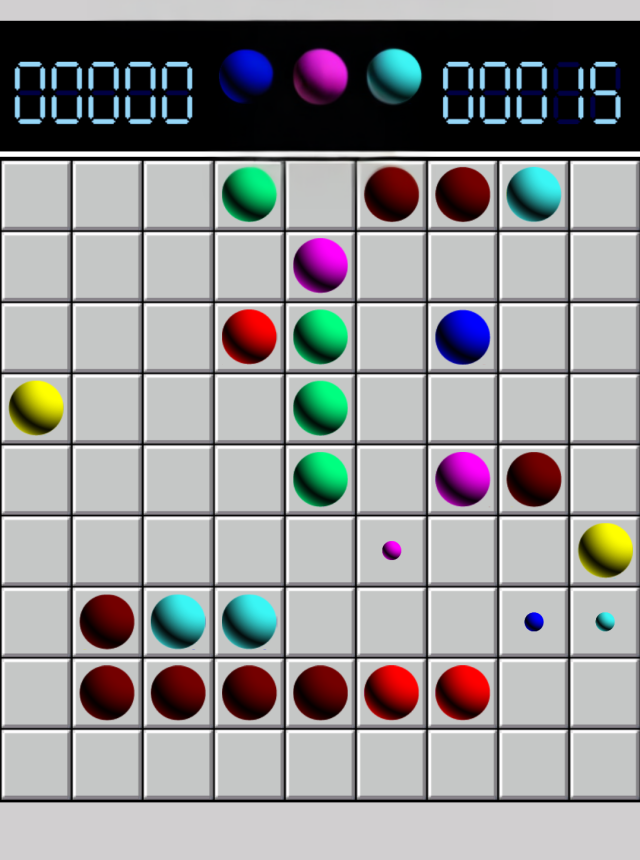Select the large magenta ball beside a dark red ball
640x860 pixels.
coord(463,479)
